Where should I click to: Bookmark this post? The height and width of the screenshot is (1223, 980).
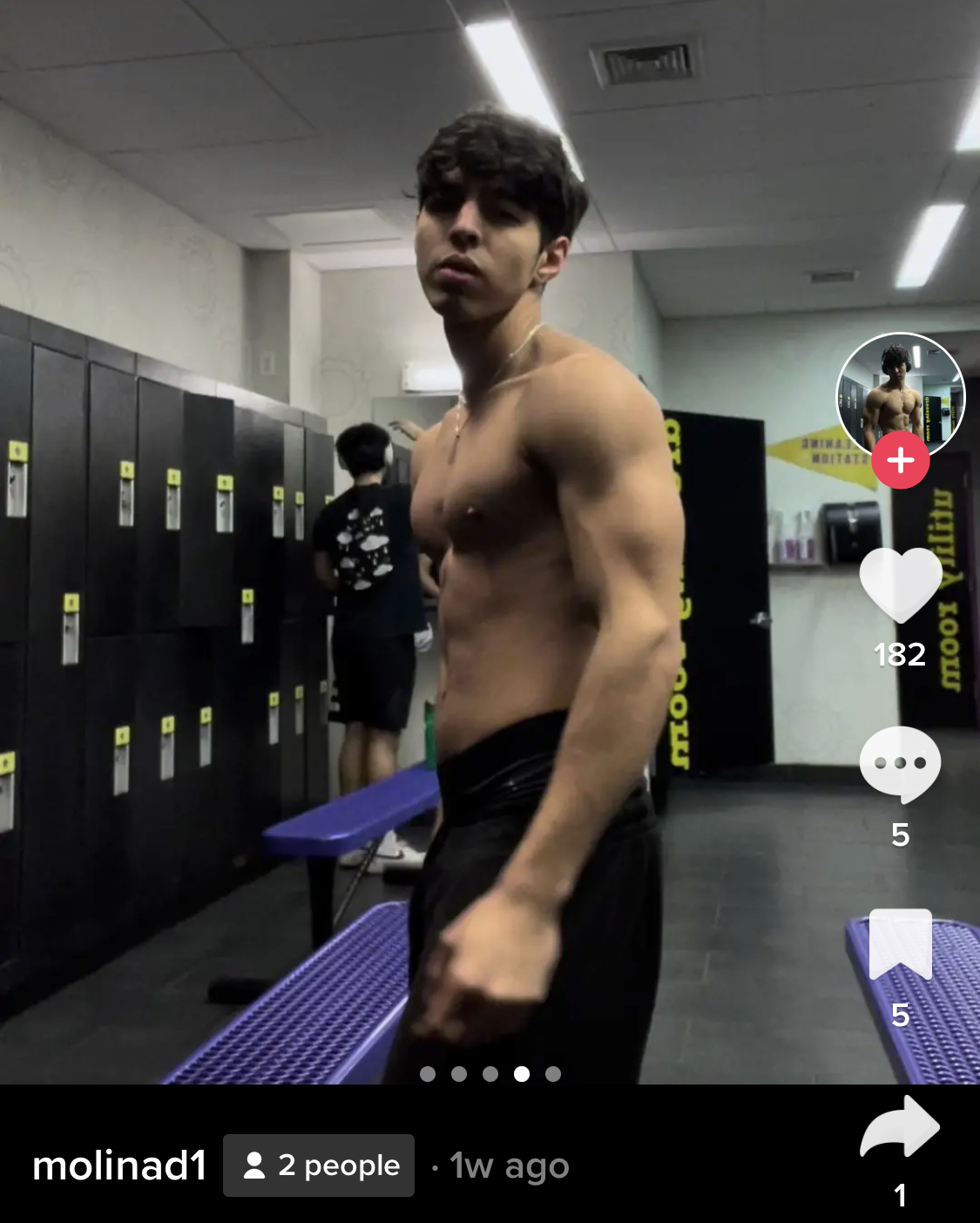tap(900, 944)
